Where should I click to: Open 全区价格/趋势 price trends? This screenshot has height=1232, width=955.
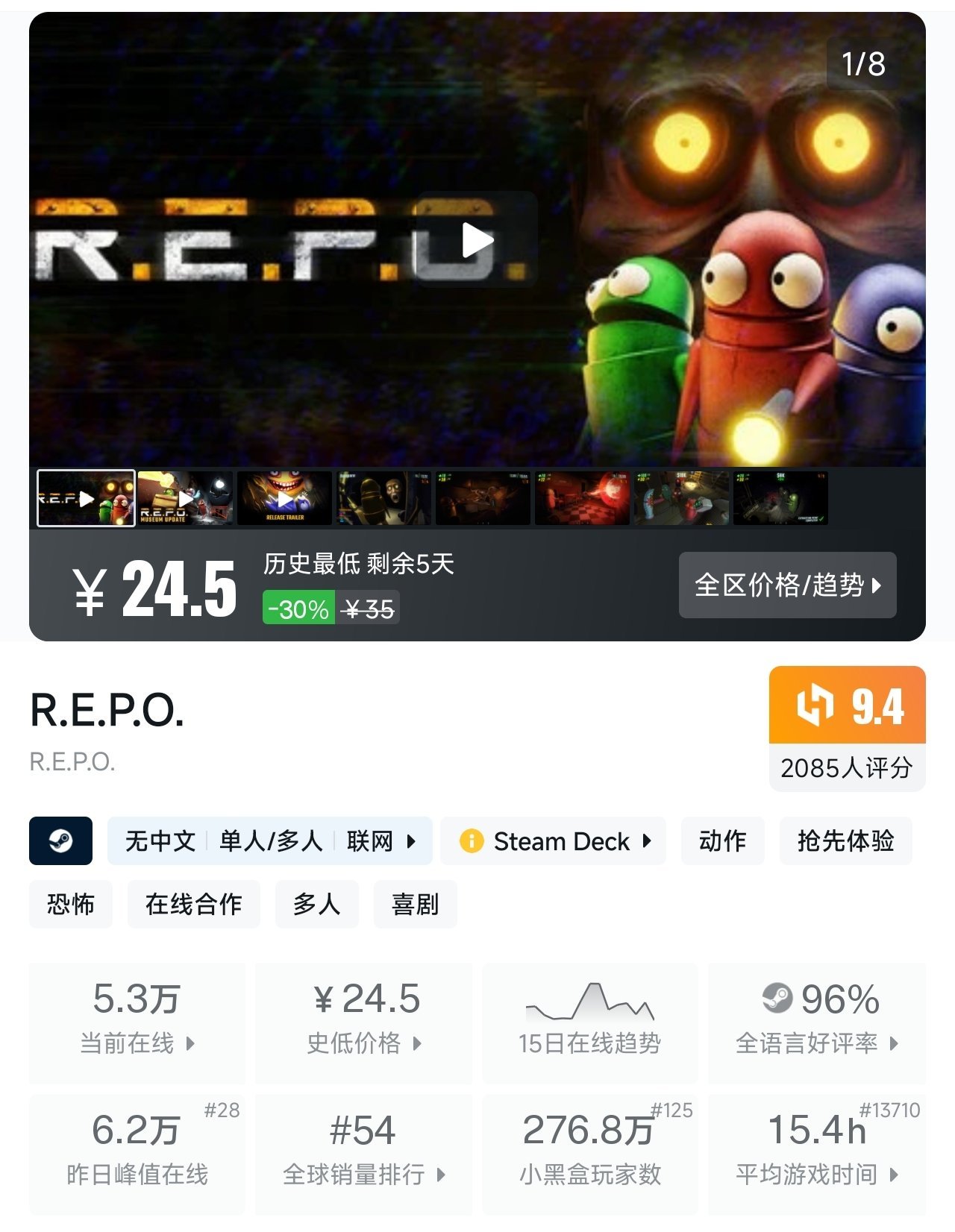(787, 585)
